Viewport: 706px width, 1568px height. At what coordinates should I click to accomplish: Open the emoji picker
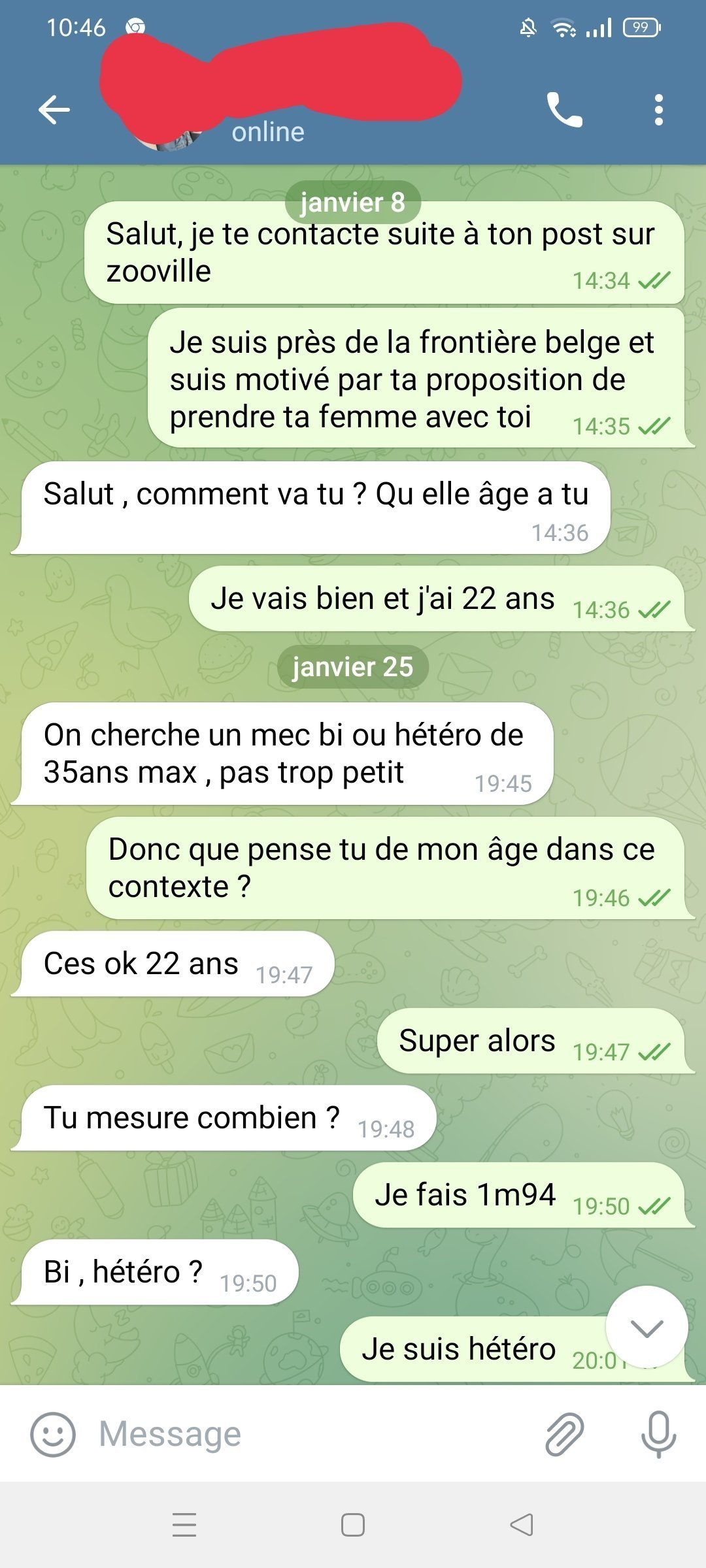(x=53, y=1435)
